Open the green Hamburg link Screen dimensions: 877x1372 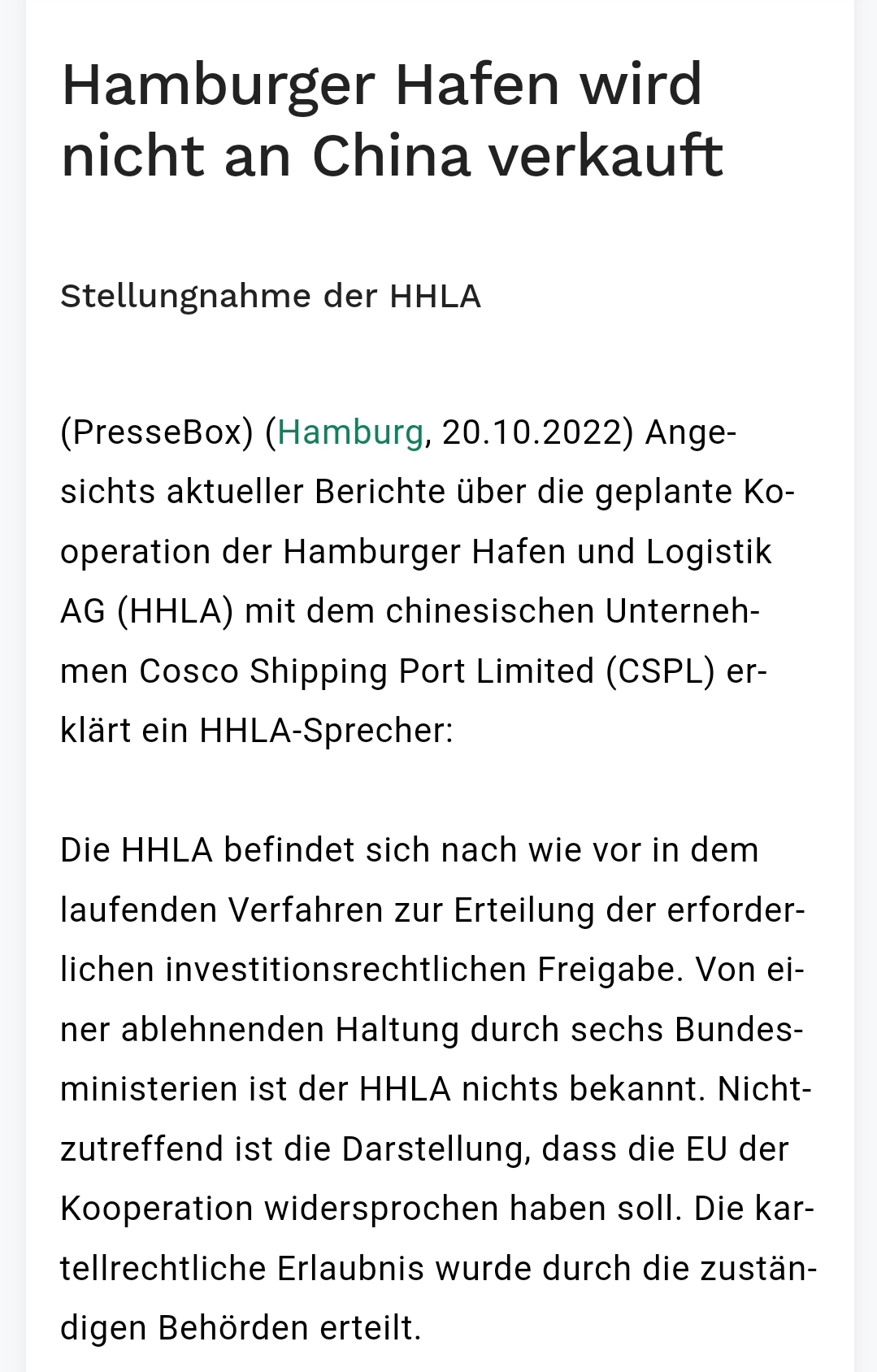point(350,432)
